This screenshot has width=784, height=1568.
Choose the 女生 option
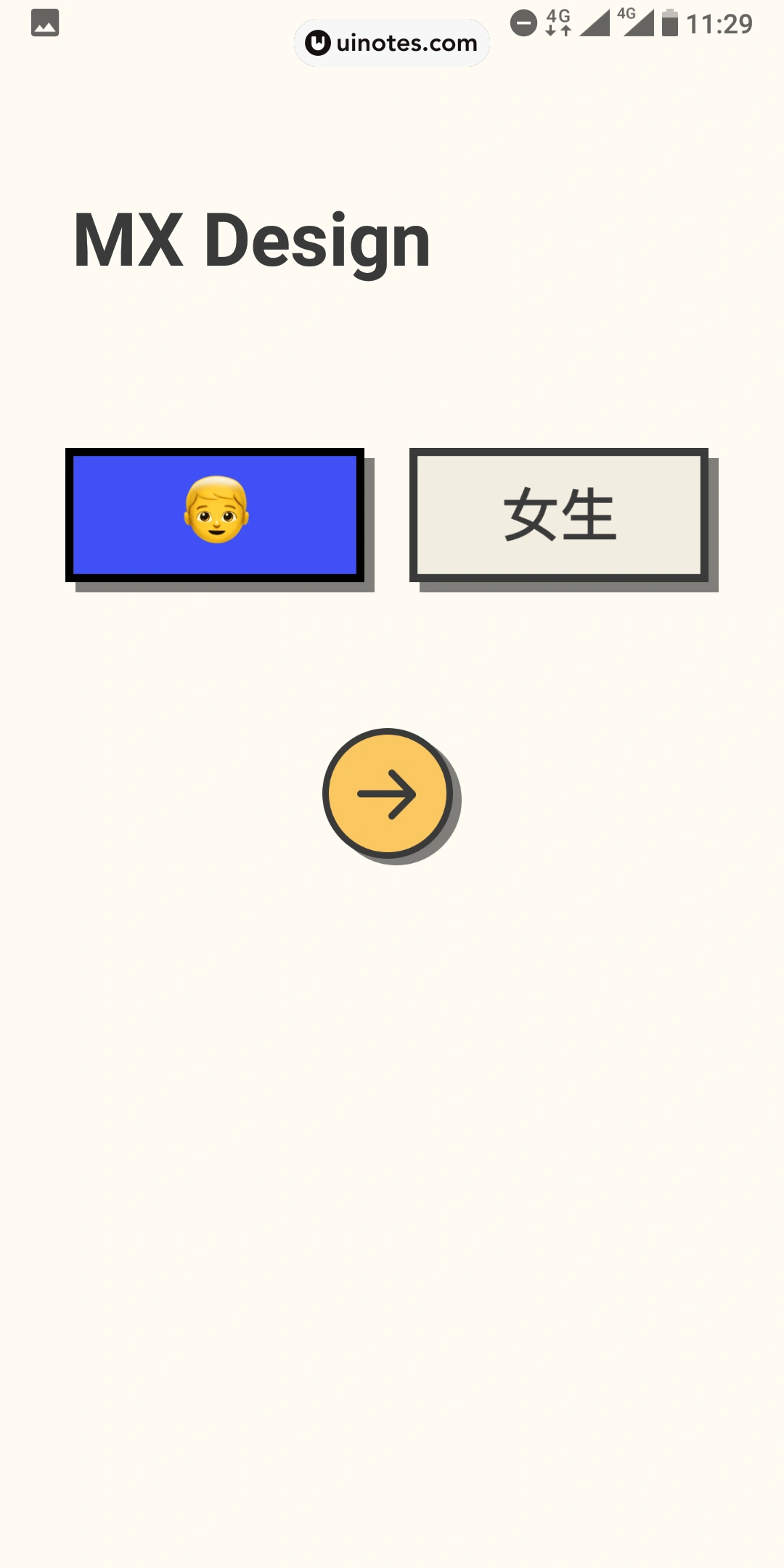559,514
